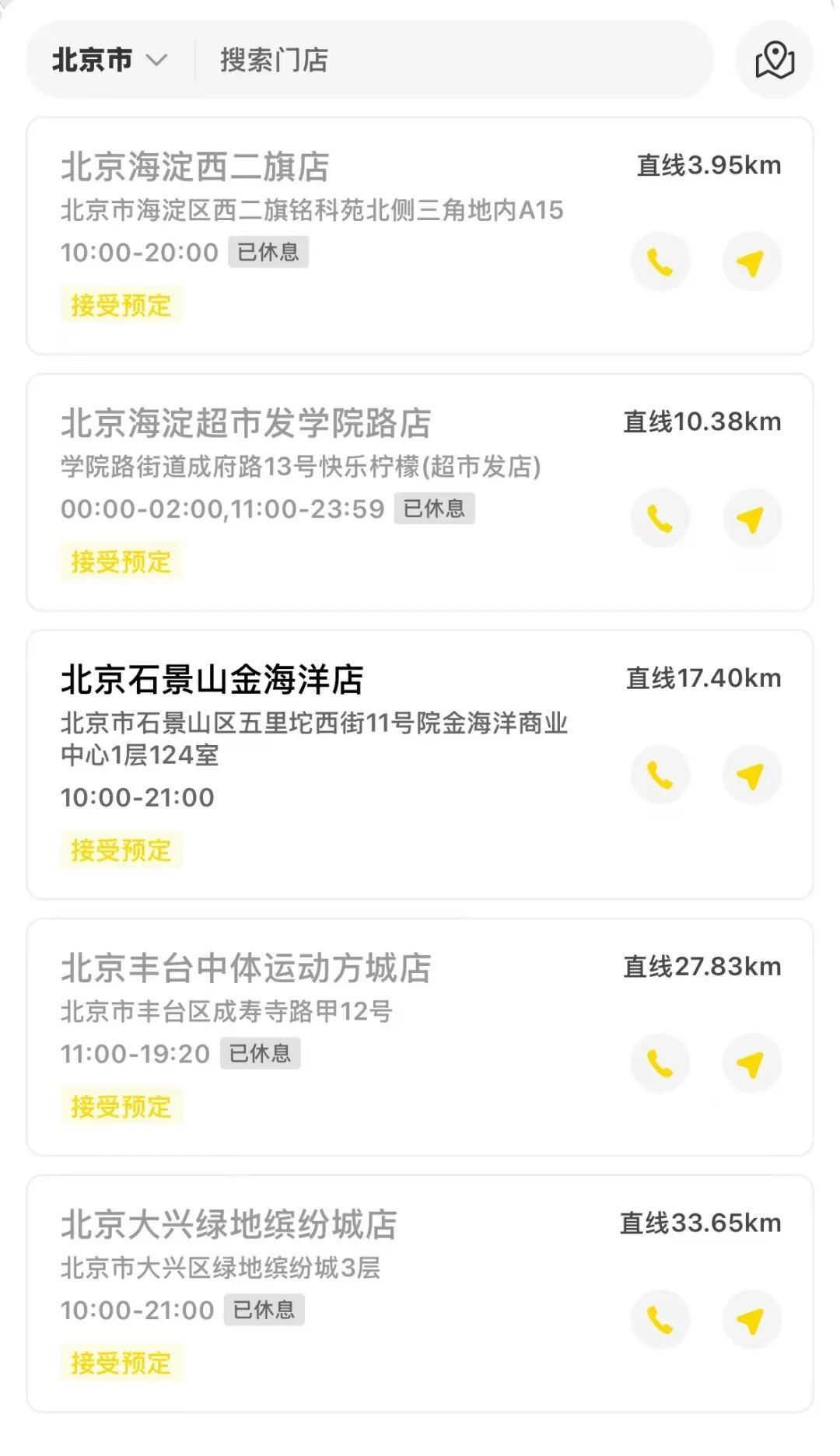The height and width of the screenshot is (1456, 840).
Task: Call the 北京海淀超市发学院路店 store
Action: coord(660,518)
